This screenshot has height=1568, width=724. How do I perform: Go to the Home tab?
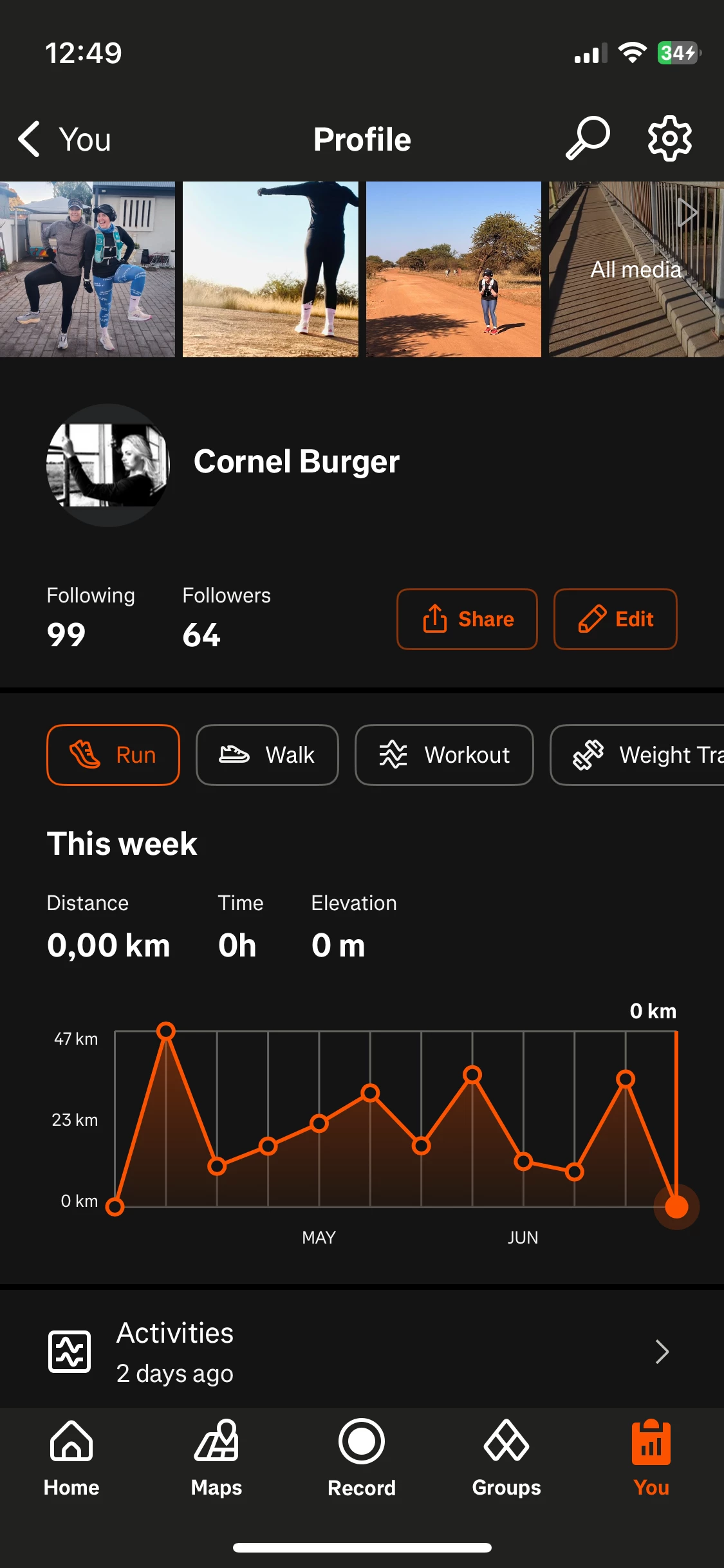(x=71, y=1459)
